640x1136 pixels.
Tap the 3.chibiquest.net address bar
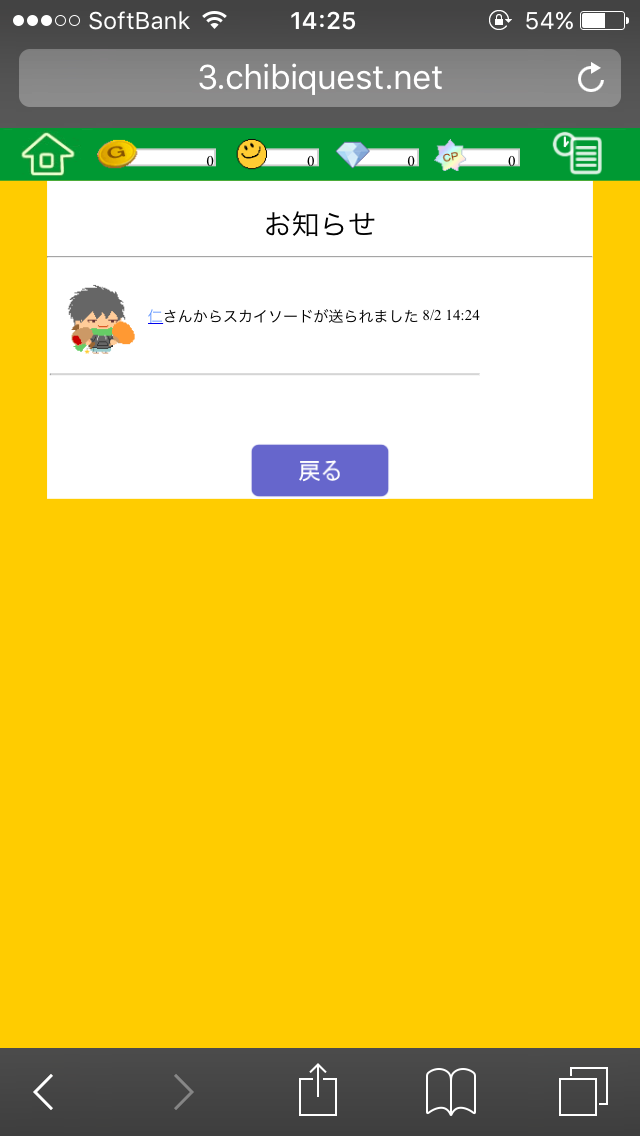[x=320, y=78]
